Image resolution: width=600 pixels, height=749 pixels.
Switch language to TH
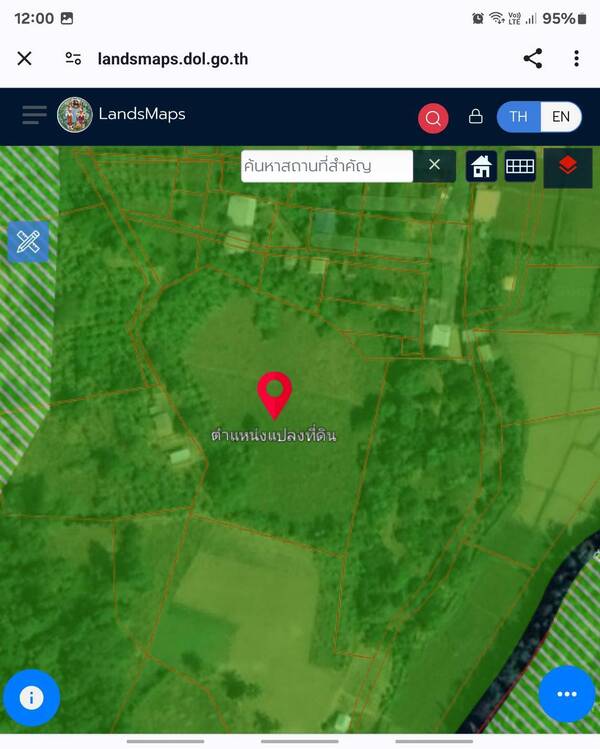tap(518, 116)
